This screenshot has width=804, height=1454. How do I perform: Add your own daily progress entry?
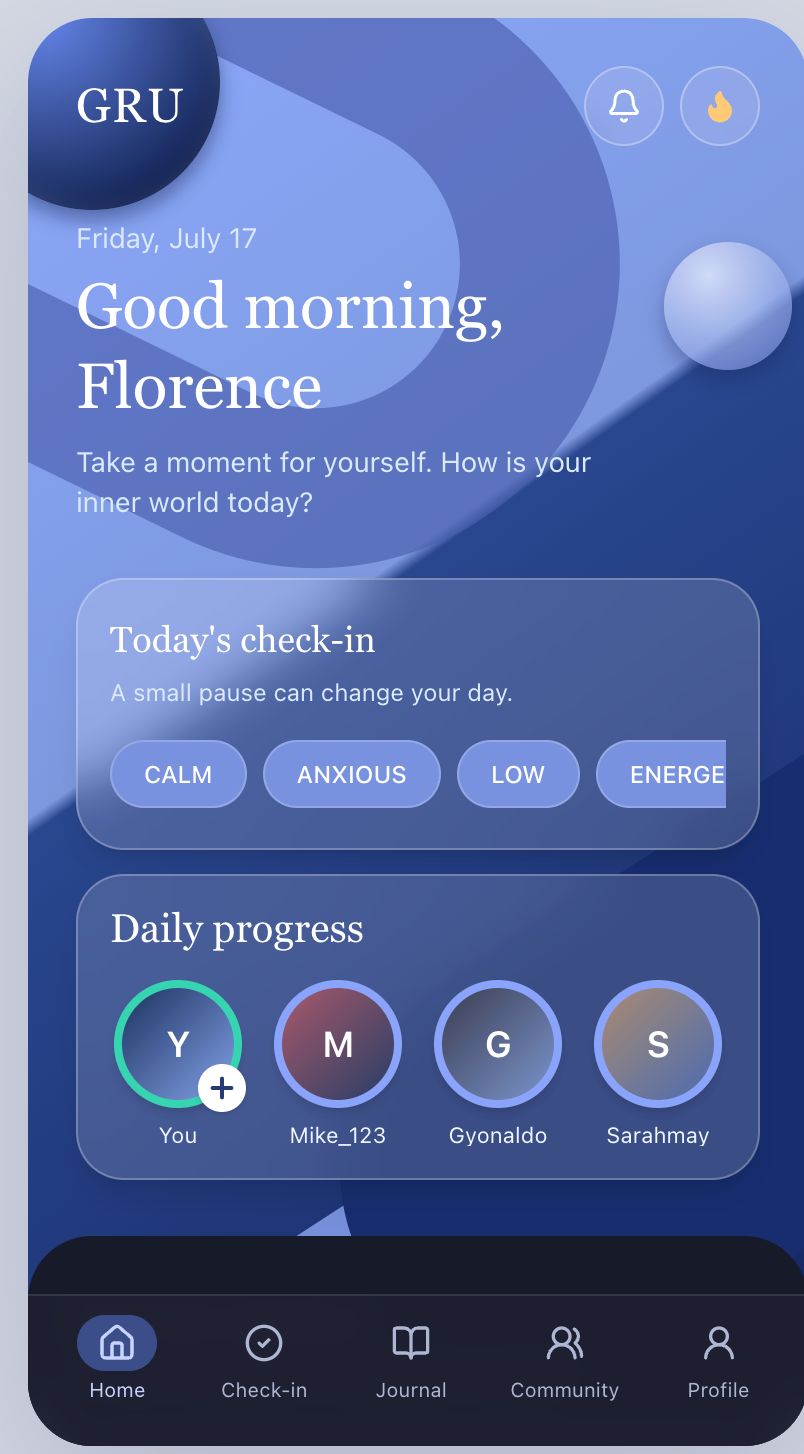(x=222, y=1088)
